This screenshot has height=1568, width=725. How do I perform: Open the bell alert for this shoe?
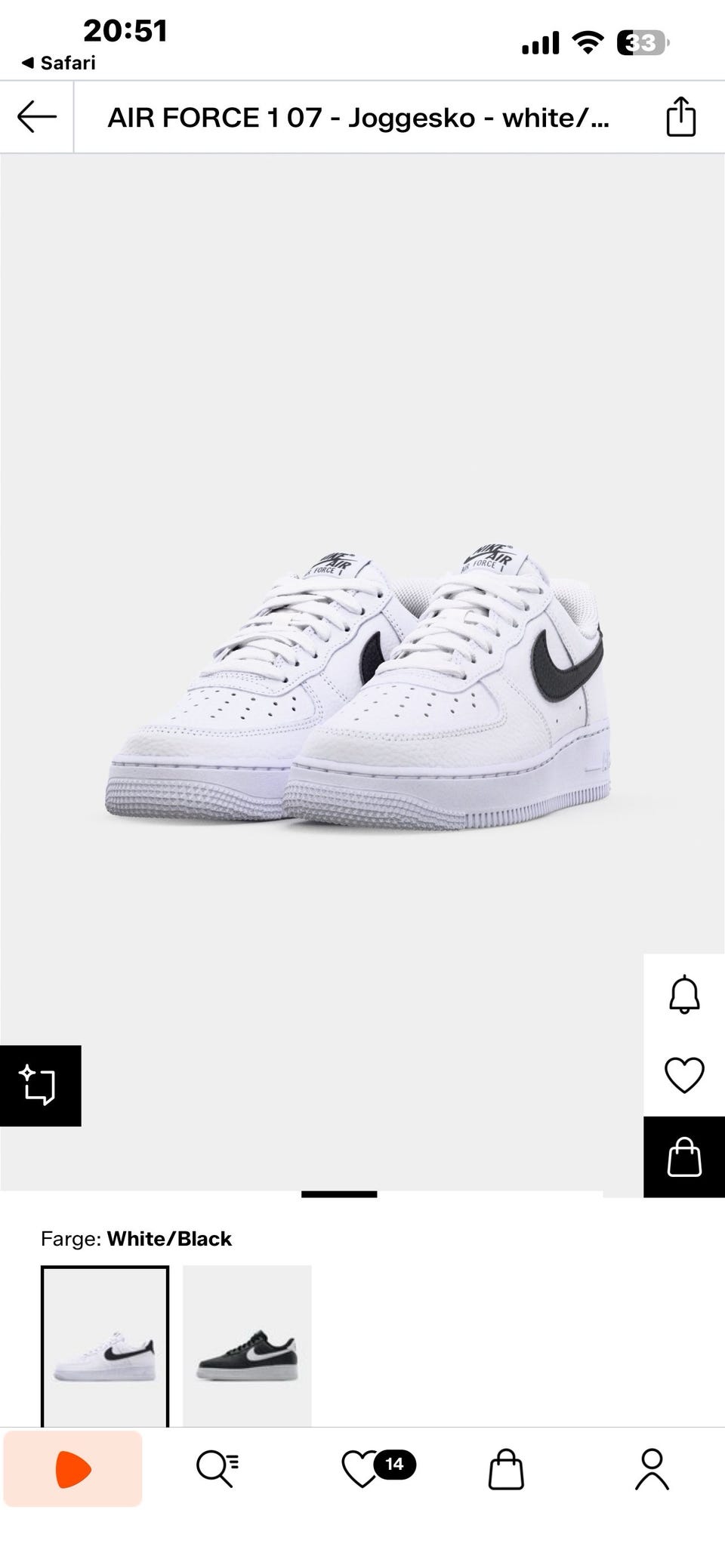click(684, 994)
